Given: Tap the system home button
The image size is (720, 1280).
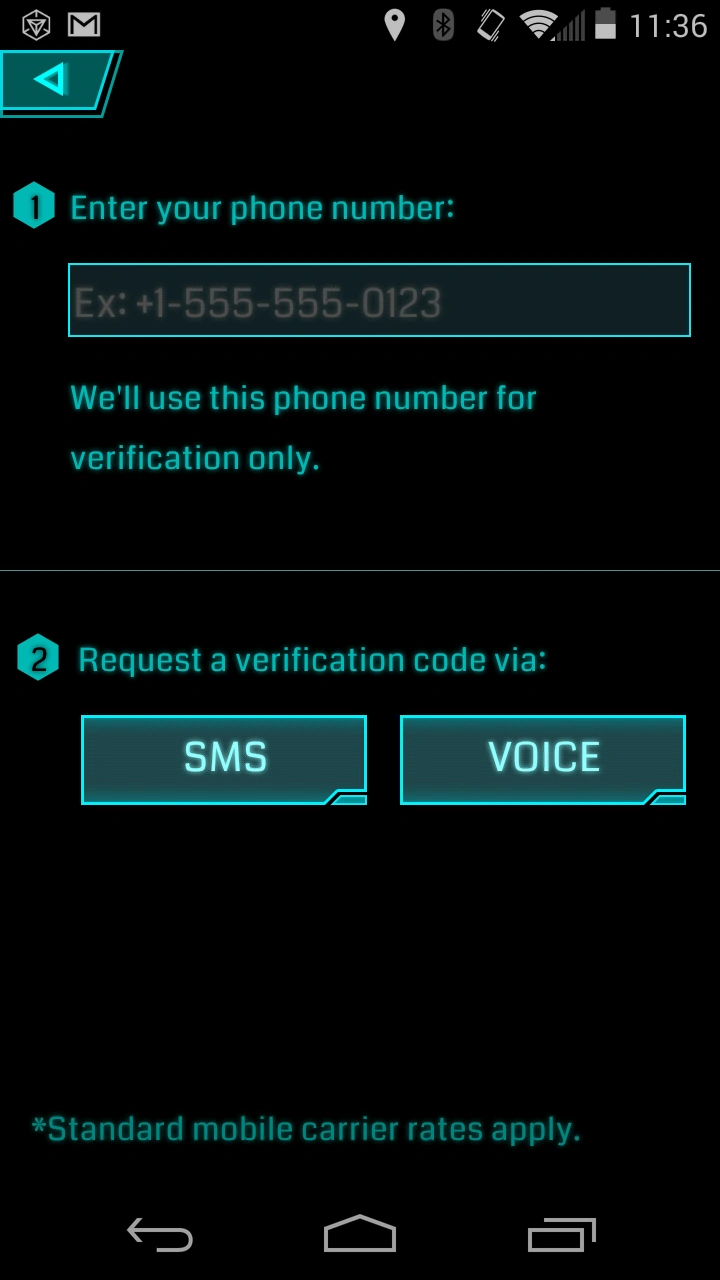Looking at the screenshot, I should pyautogui.click(x=360, y=1234).
